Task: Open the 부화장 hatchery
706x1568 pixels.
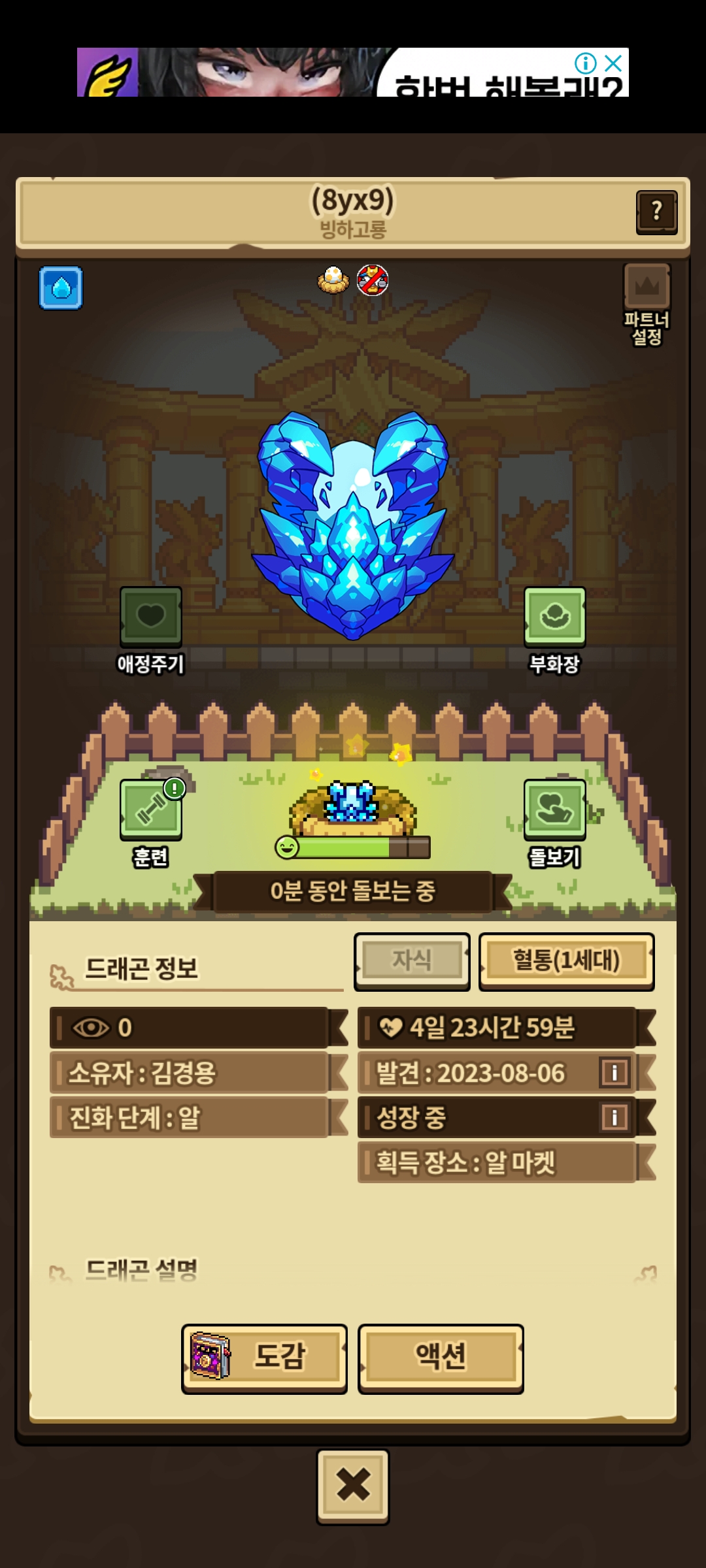Action: click(554, 617)
